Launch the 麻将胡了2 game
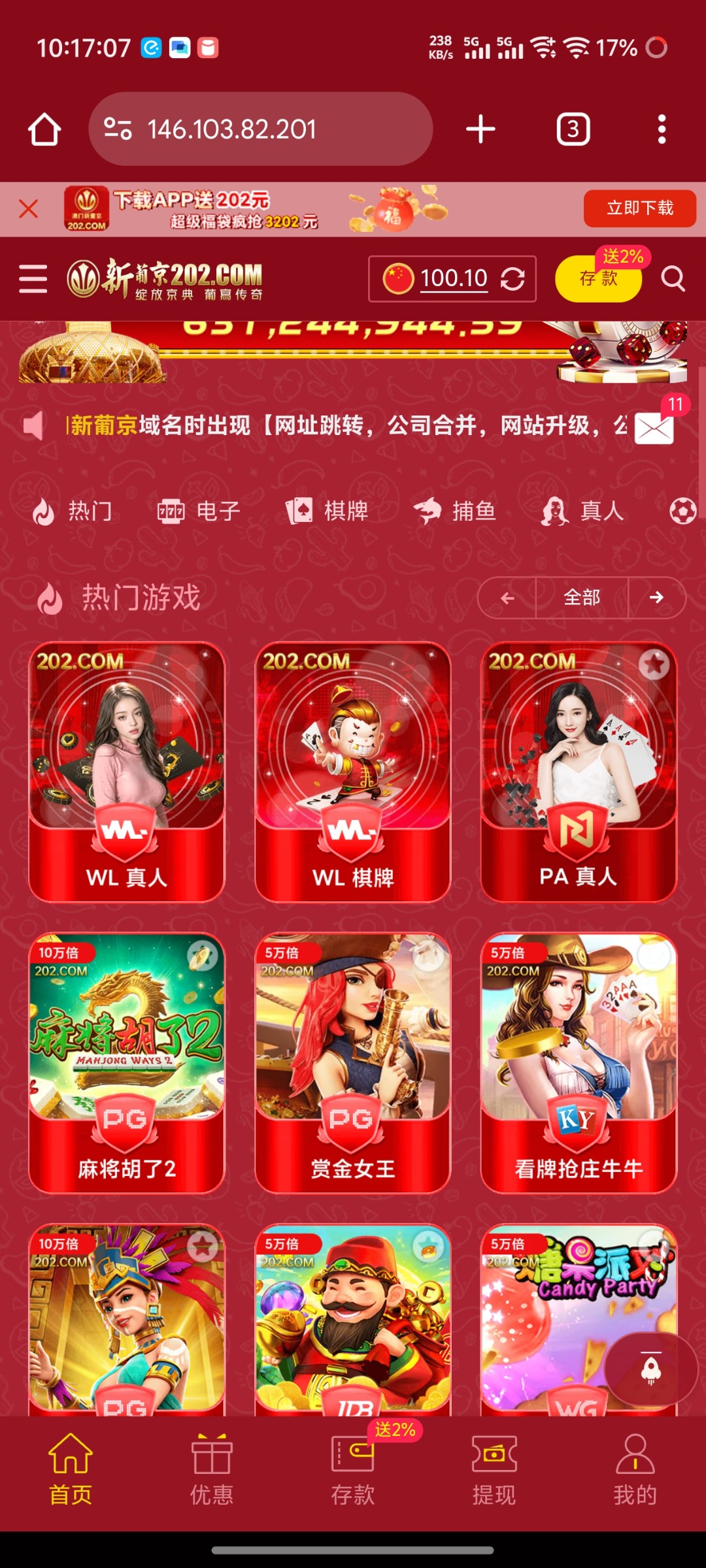 click(127, 1063)
